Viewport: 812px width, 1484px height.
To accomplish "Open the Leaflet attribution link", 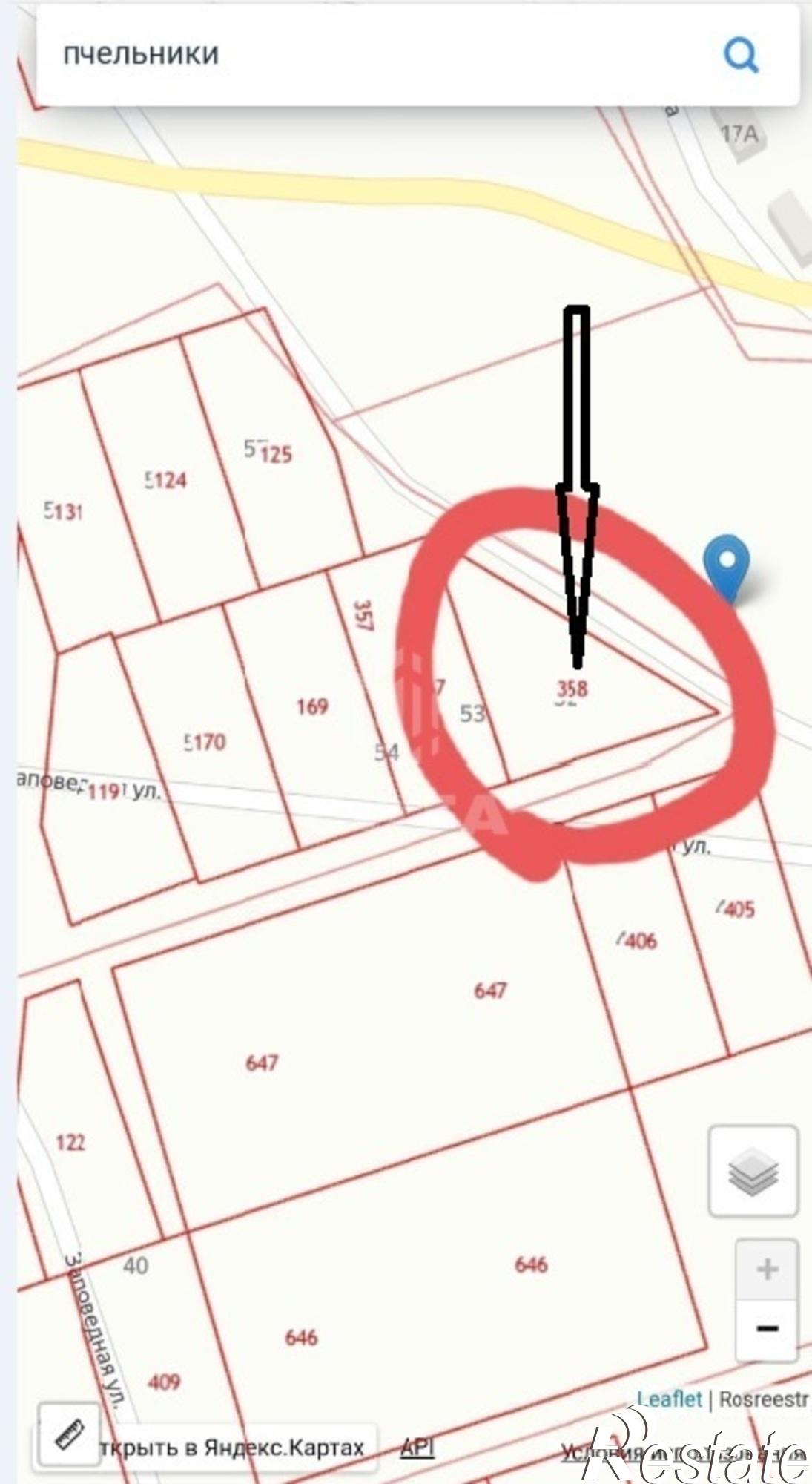I will point(670,1399).
